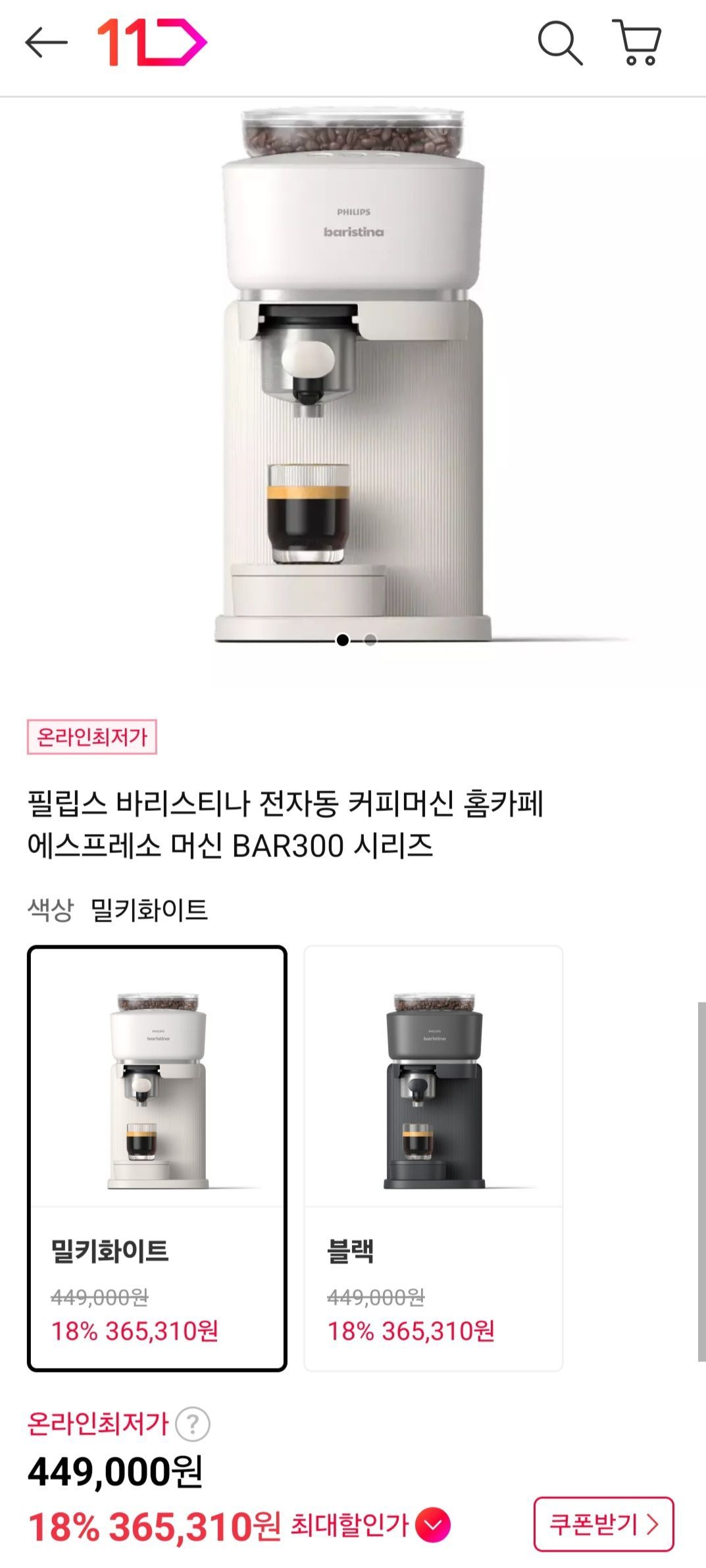Open the 11st home logo
Viewport: 706px width, 1568px height.
pyautogui.click(x=152, y=43)
